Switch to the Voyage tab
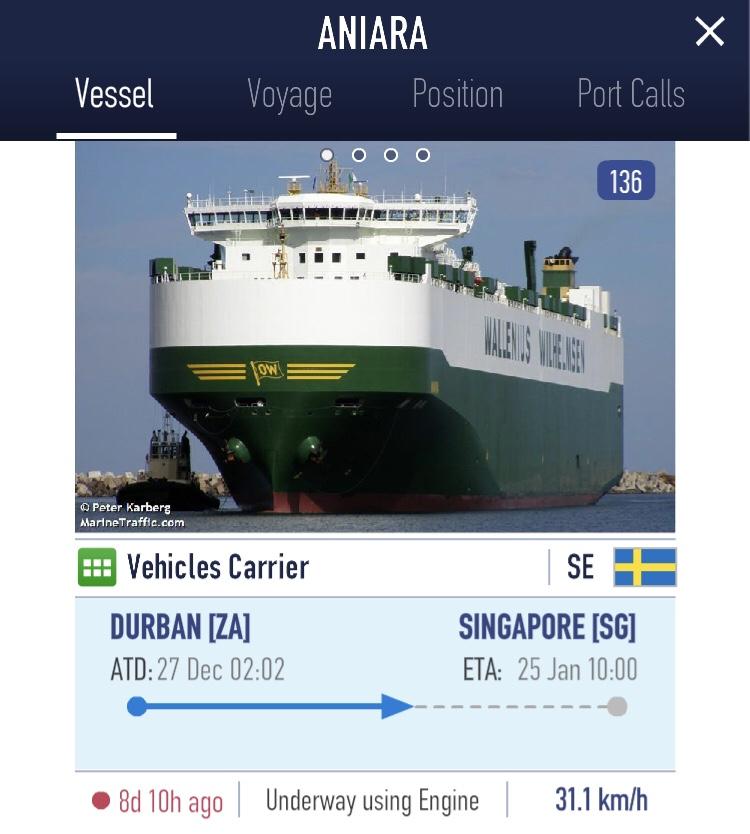This screenshot has height=834, width=750. pyautogui.click(x=289, y=95)
